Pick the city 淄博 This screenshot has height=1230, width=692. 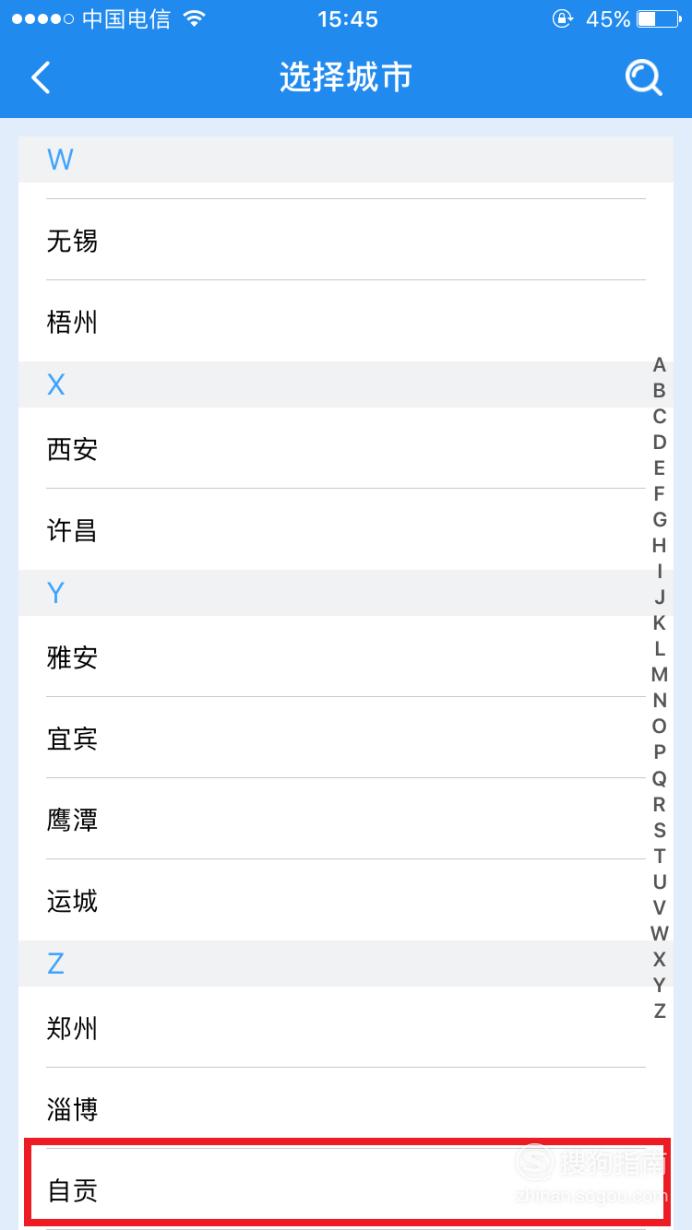[345, 1108]
